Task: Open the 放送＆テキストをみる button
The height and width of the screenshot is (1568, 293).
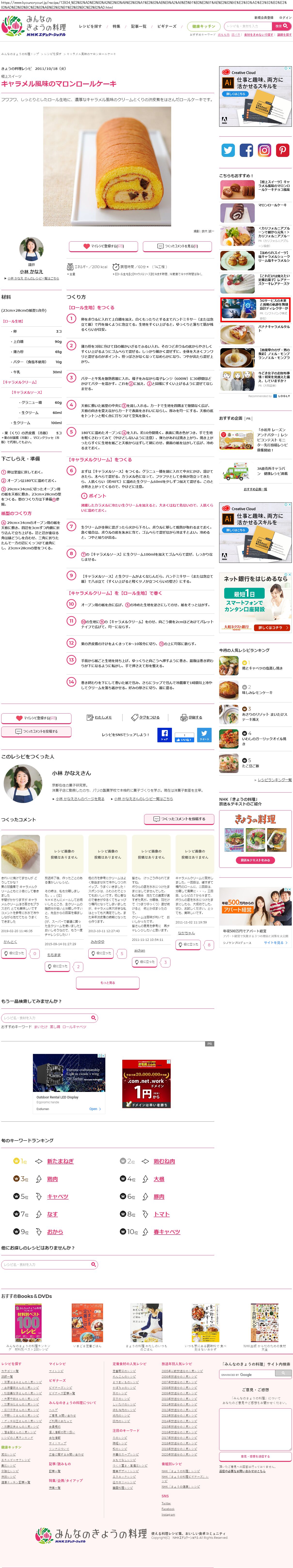Action: click(x=255, y=860)
